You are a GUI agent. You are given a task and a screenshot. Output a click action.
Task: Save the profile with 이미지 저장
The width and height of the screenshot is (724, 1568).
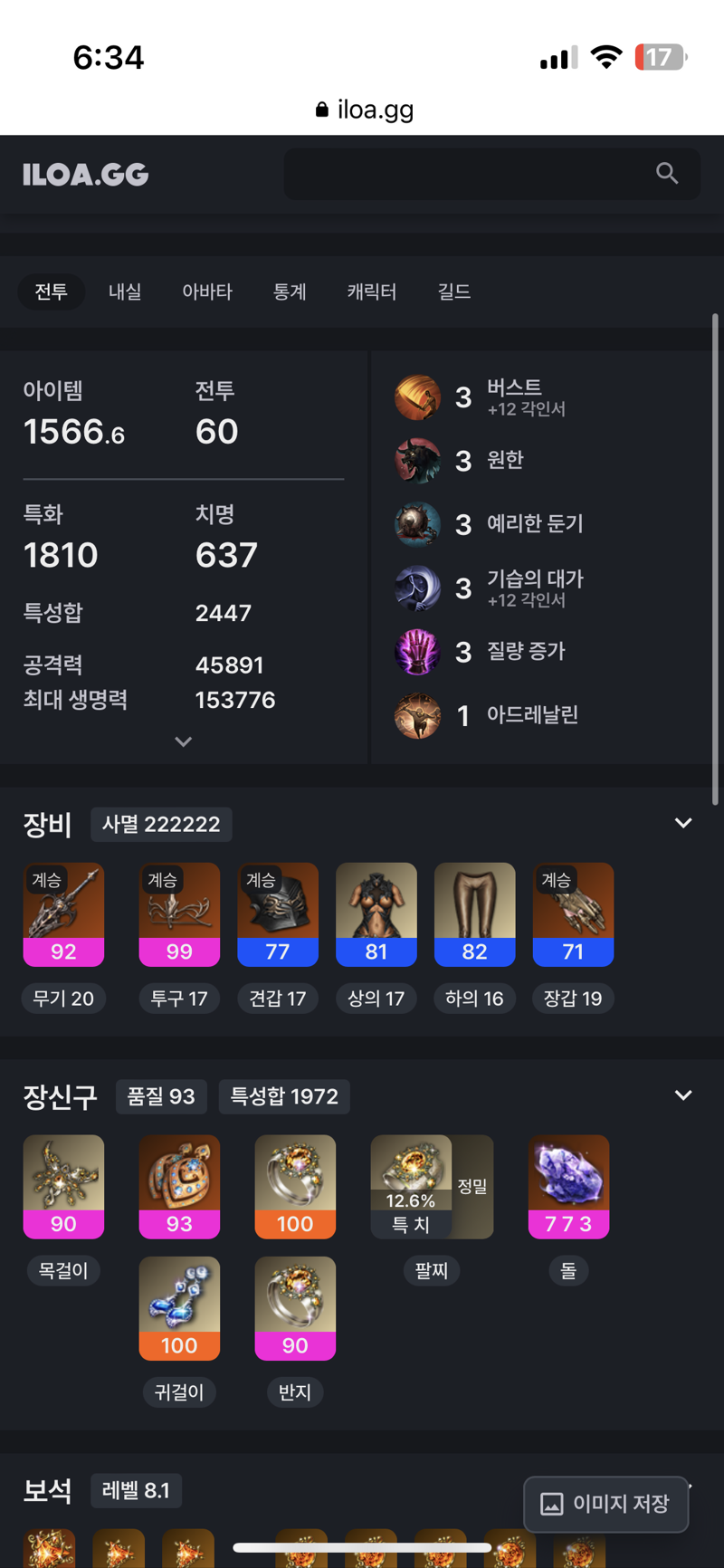point(605,1504)
